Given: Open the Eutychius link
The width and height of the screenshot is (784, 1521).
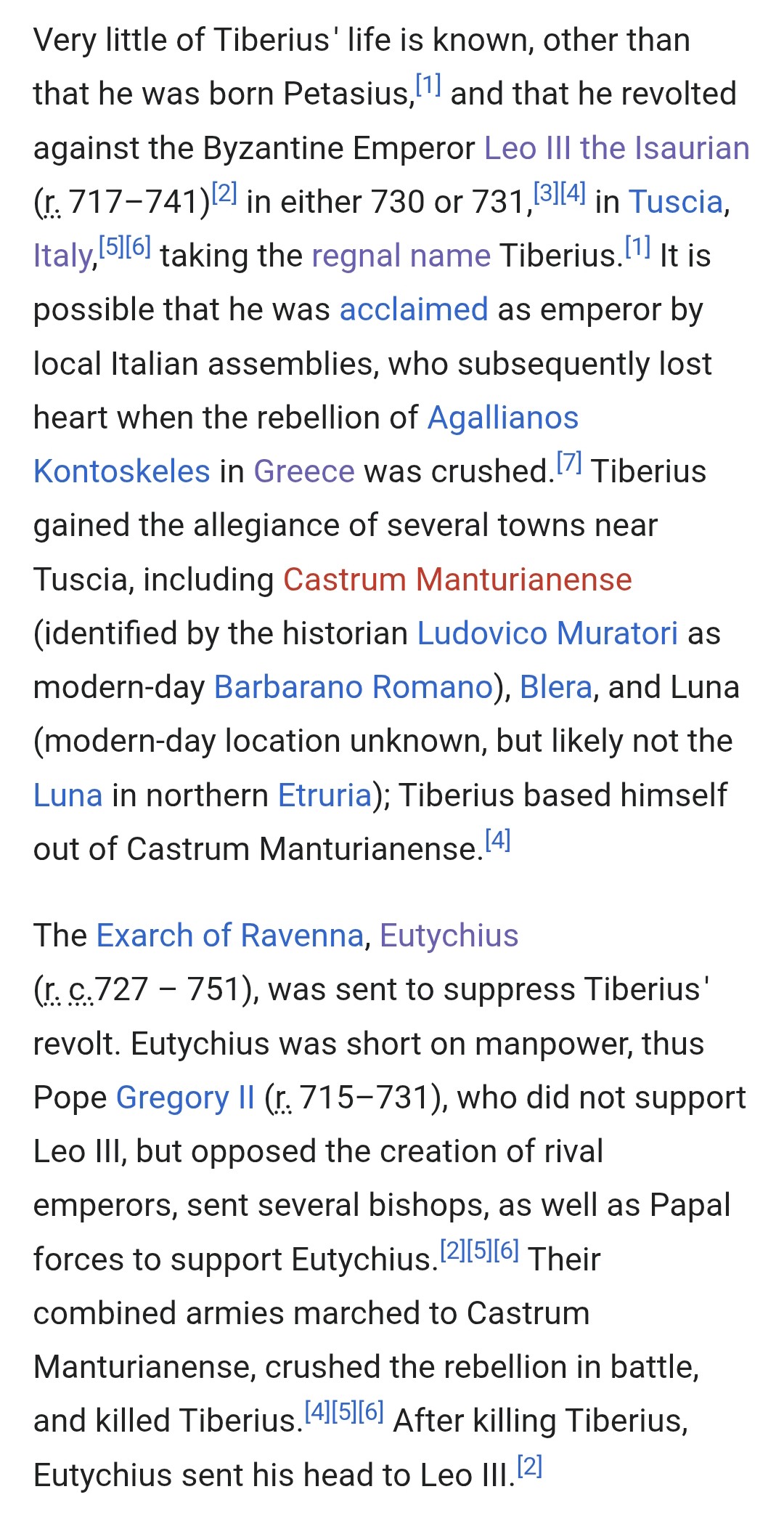Looking at the screenshot, I should 449,936.
